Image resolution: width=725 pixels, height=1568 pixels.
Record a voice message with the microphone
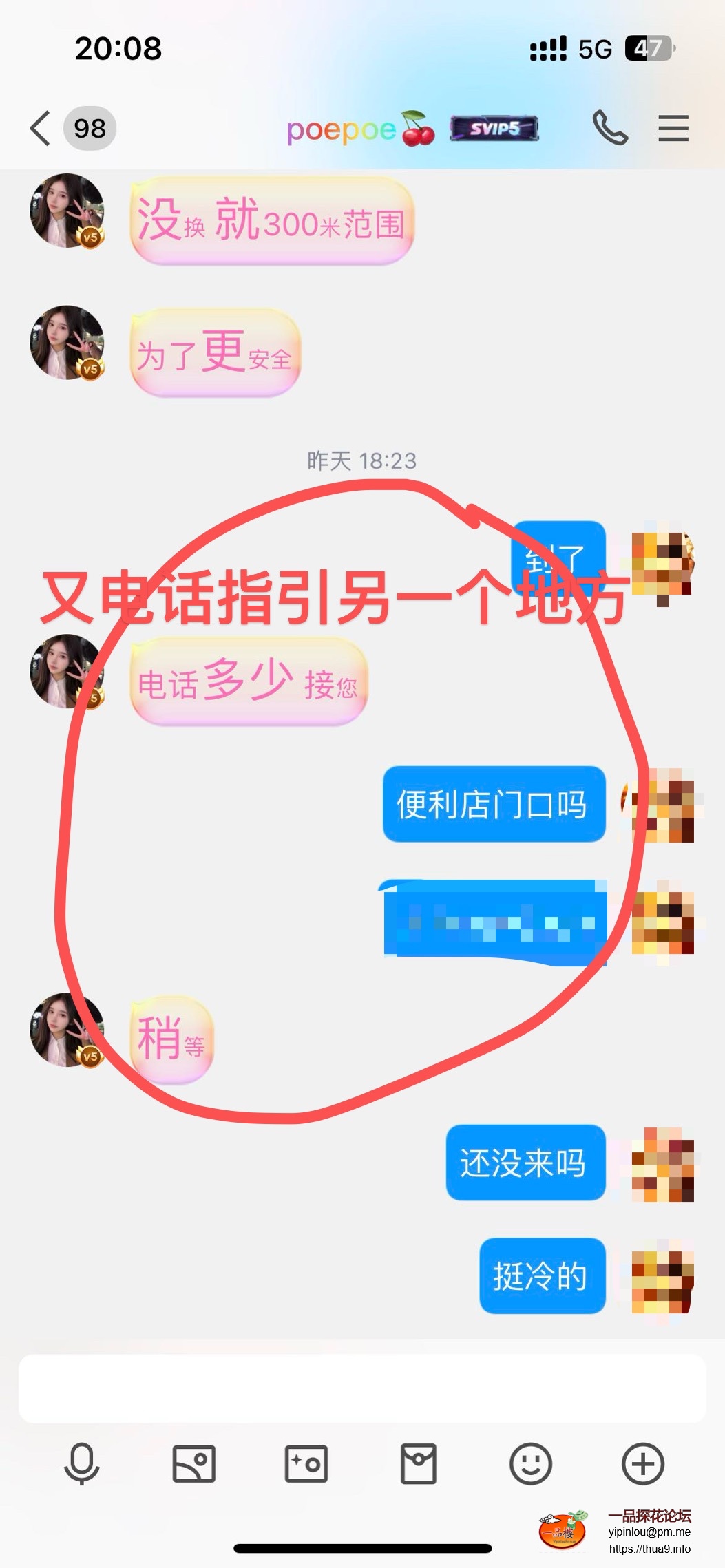point(82,1463)
